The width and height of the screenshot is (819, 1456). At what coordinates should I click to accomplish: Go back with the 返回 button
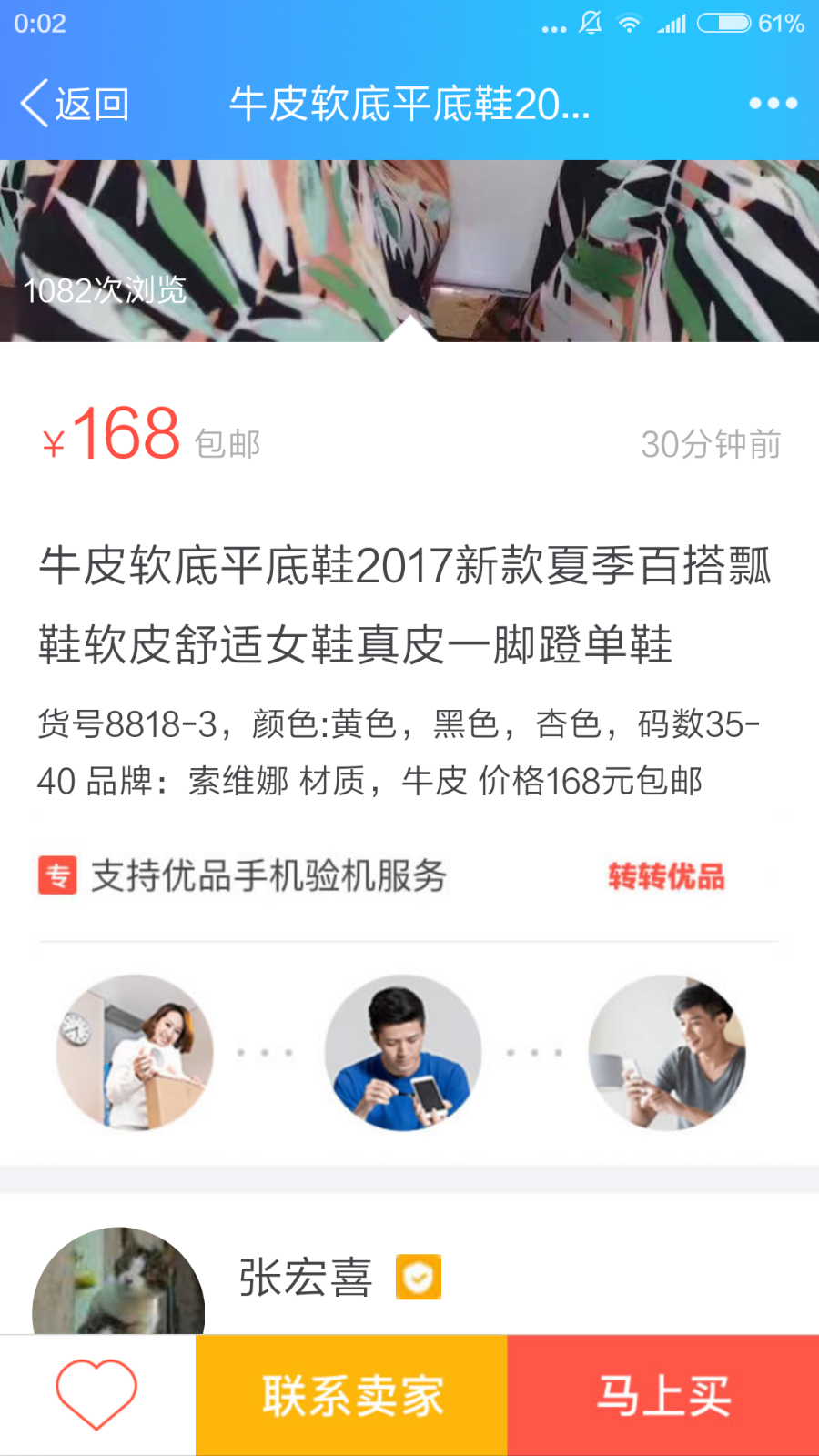[x=75, y=104]
